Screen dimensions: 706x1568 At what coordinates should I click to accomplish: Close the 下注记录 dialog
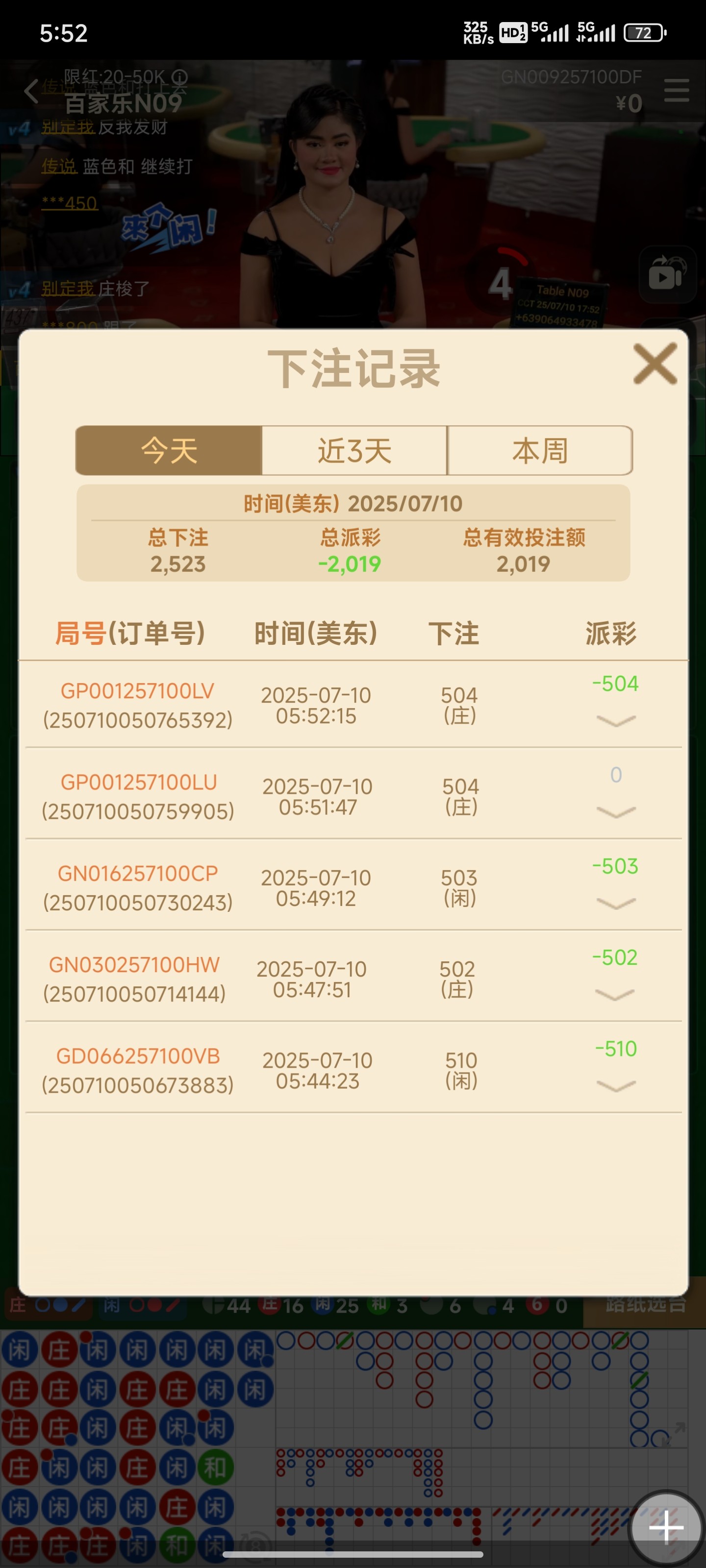tap(655, 364)
